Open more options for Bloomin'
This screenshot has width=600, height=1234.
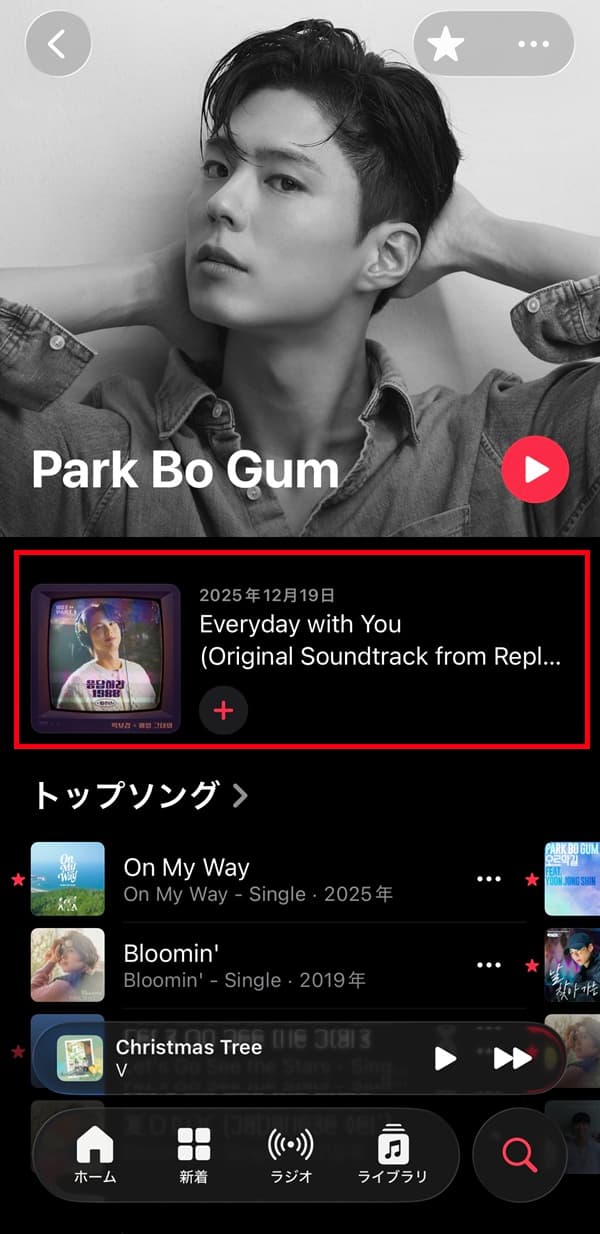point(489,965)
